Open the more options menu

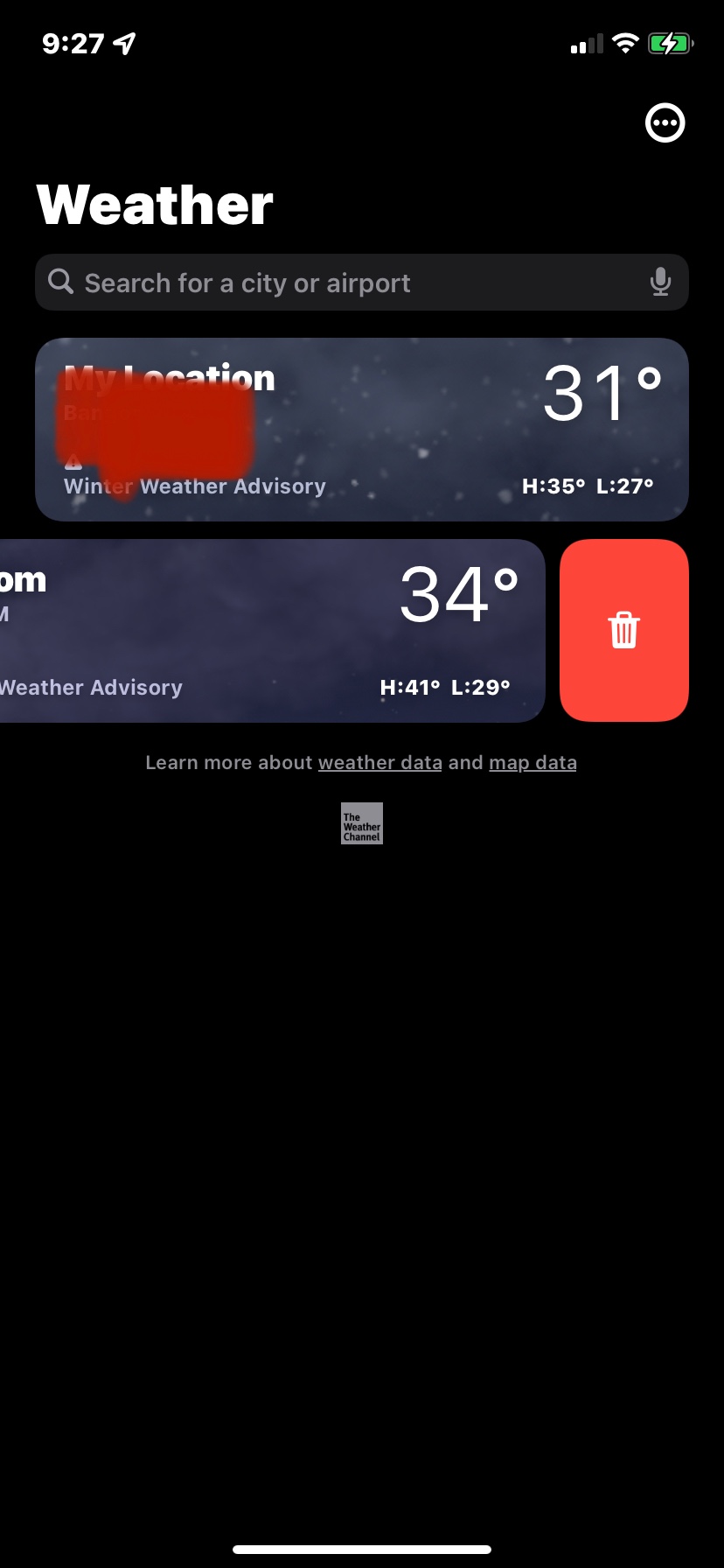pos(665,122)
